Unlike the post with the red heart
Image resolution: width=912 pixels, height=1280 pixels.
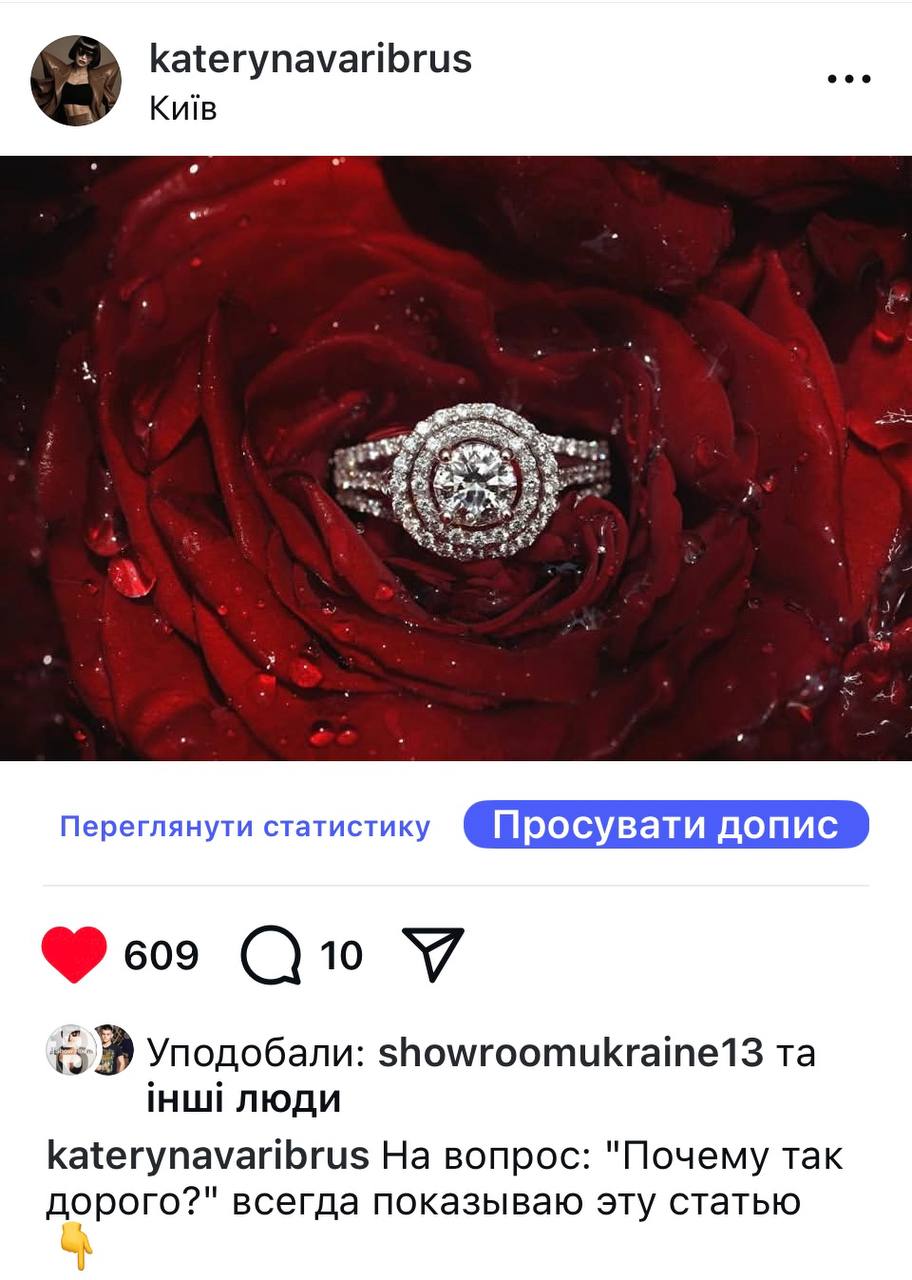(x=74, y=954)
